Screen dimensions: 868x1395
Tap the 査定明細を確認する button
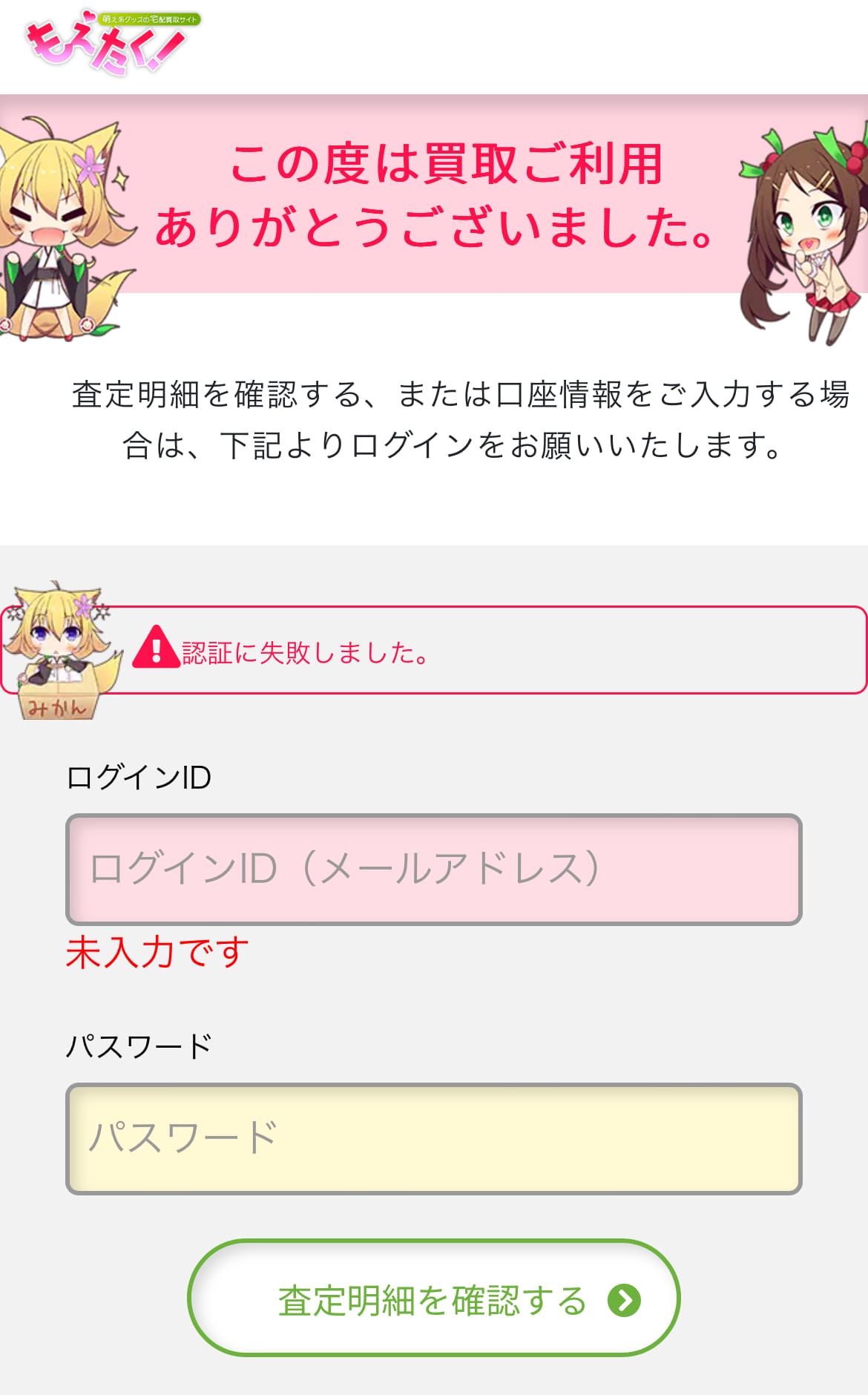coord(434,1298)
